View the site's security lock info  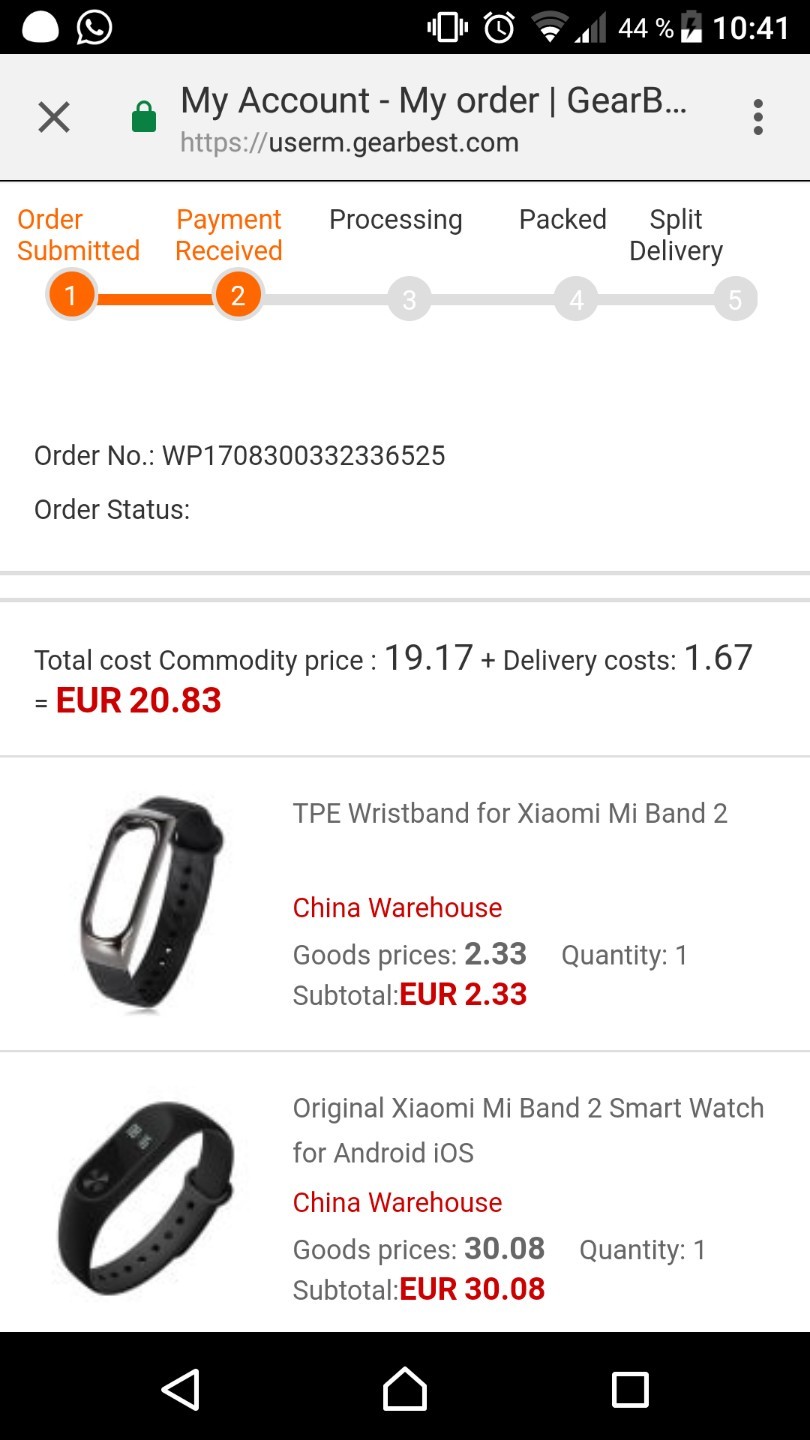(144, 118)
